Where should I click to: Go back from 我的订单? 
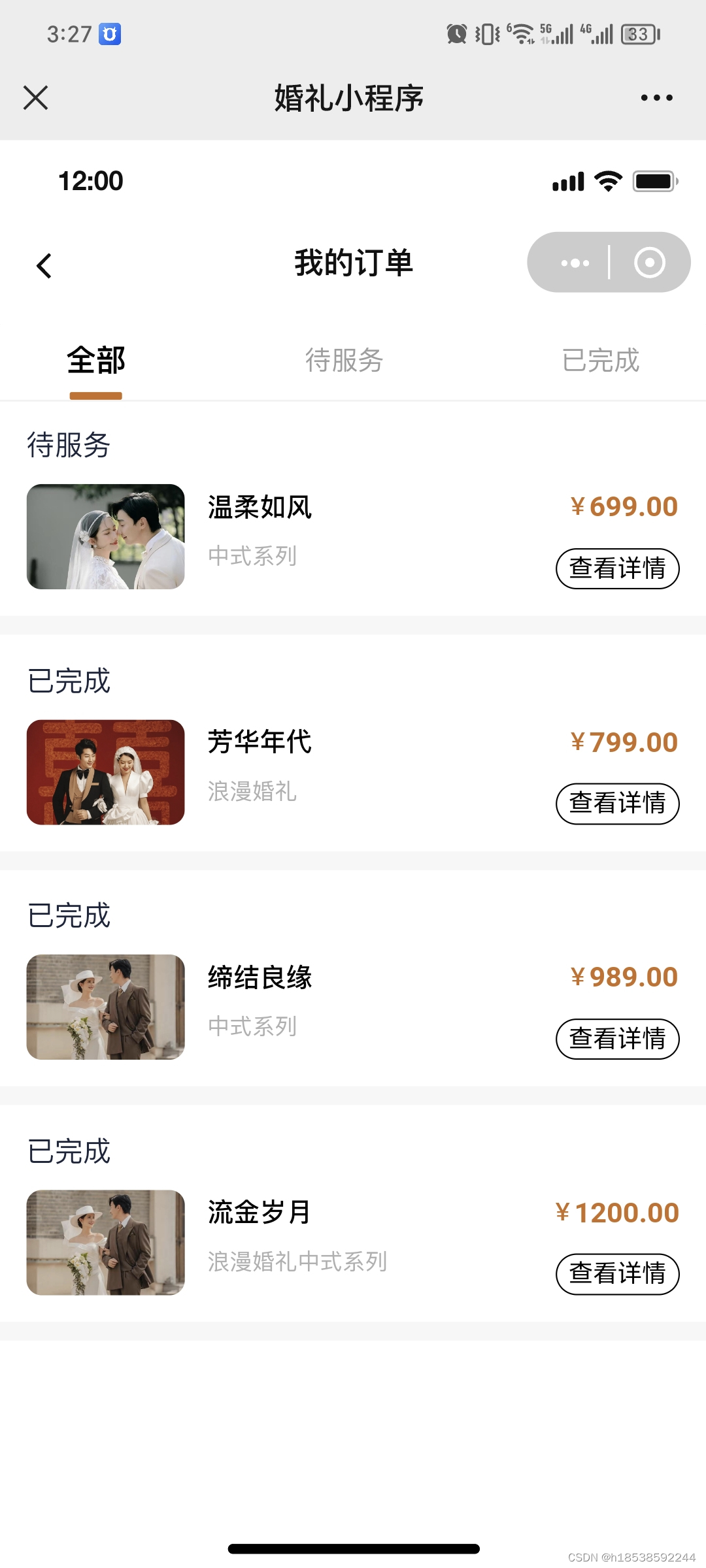pyautogui.click(x=44, y=265)
